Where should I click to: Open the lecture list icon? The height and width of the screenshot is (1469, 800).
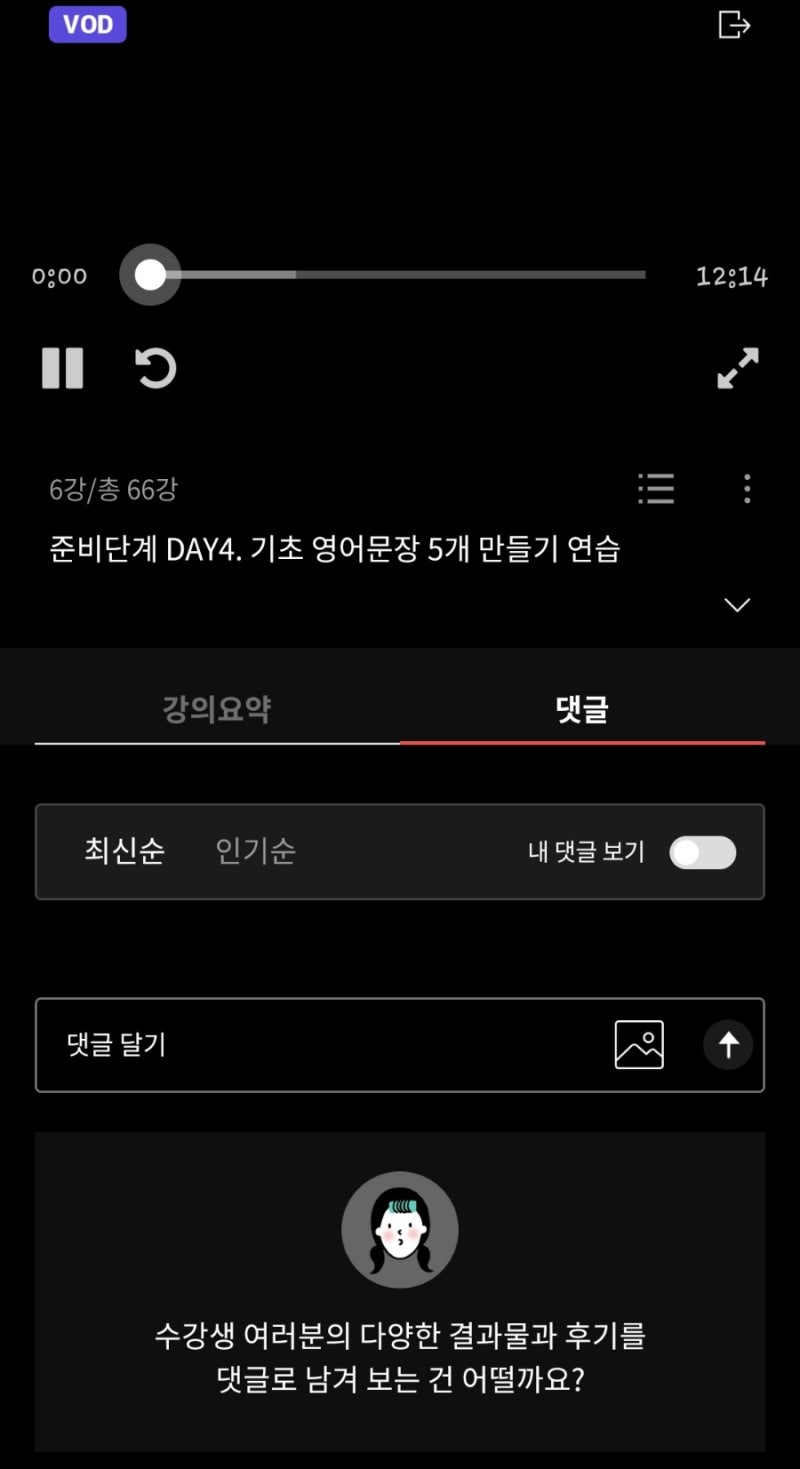pyautogui.click(x=656, y=488)
